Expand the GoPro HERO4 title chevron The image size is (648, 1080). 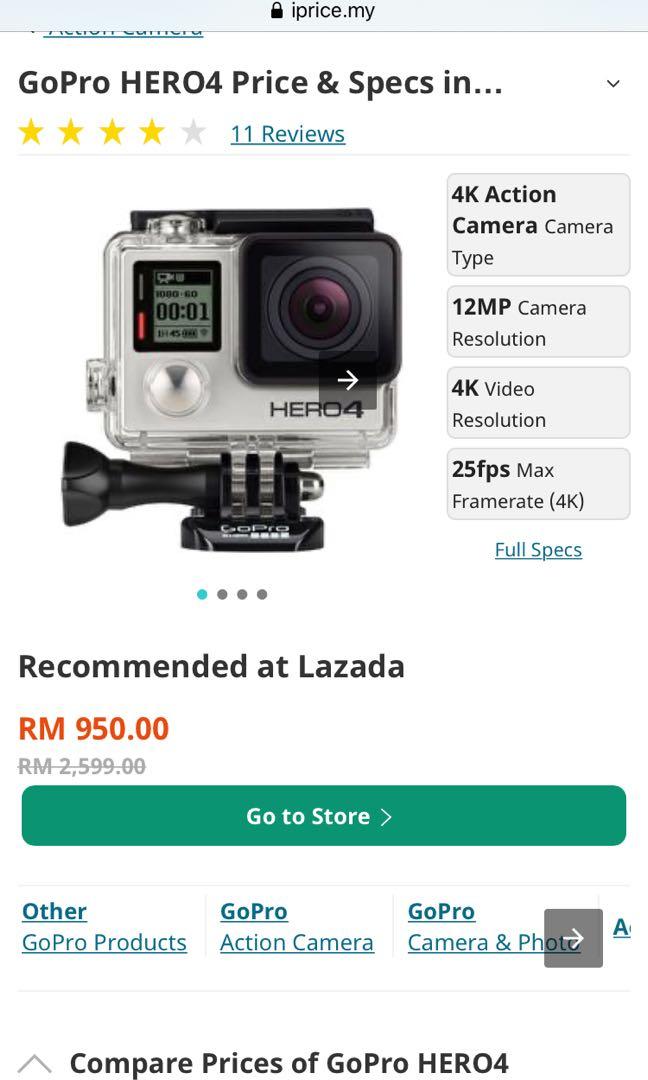613,84
